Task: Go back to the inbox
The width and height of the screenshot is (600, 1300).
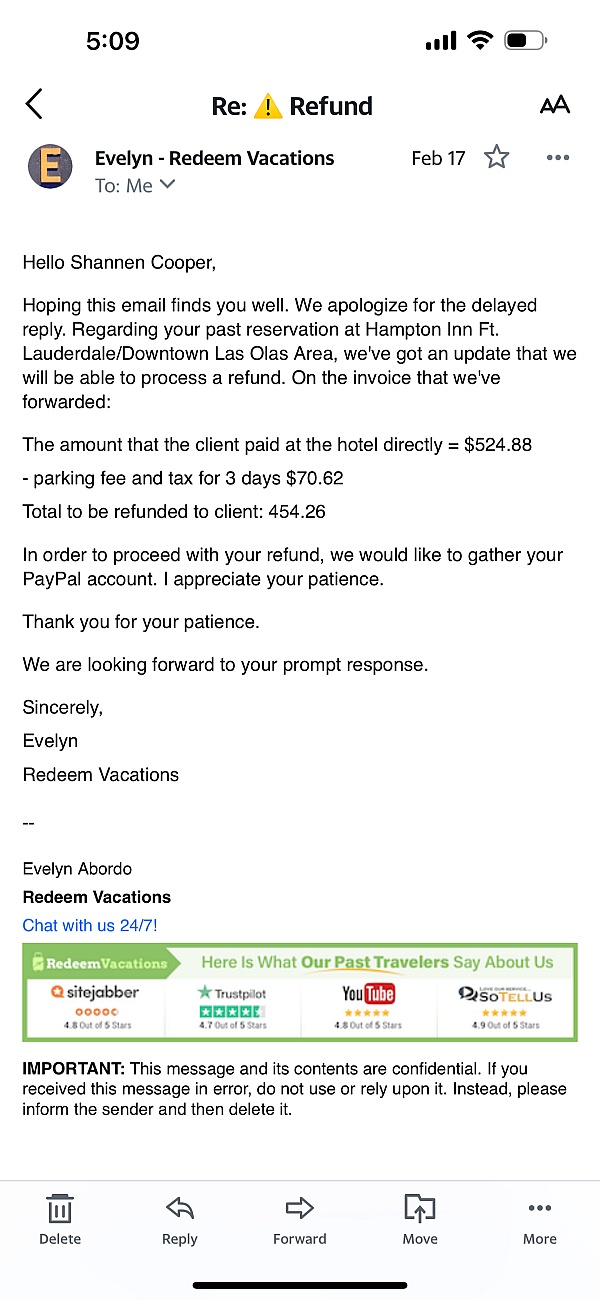Action: pyautogui.click(x=34, y=104)
